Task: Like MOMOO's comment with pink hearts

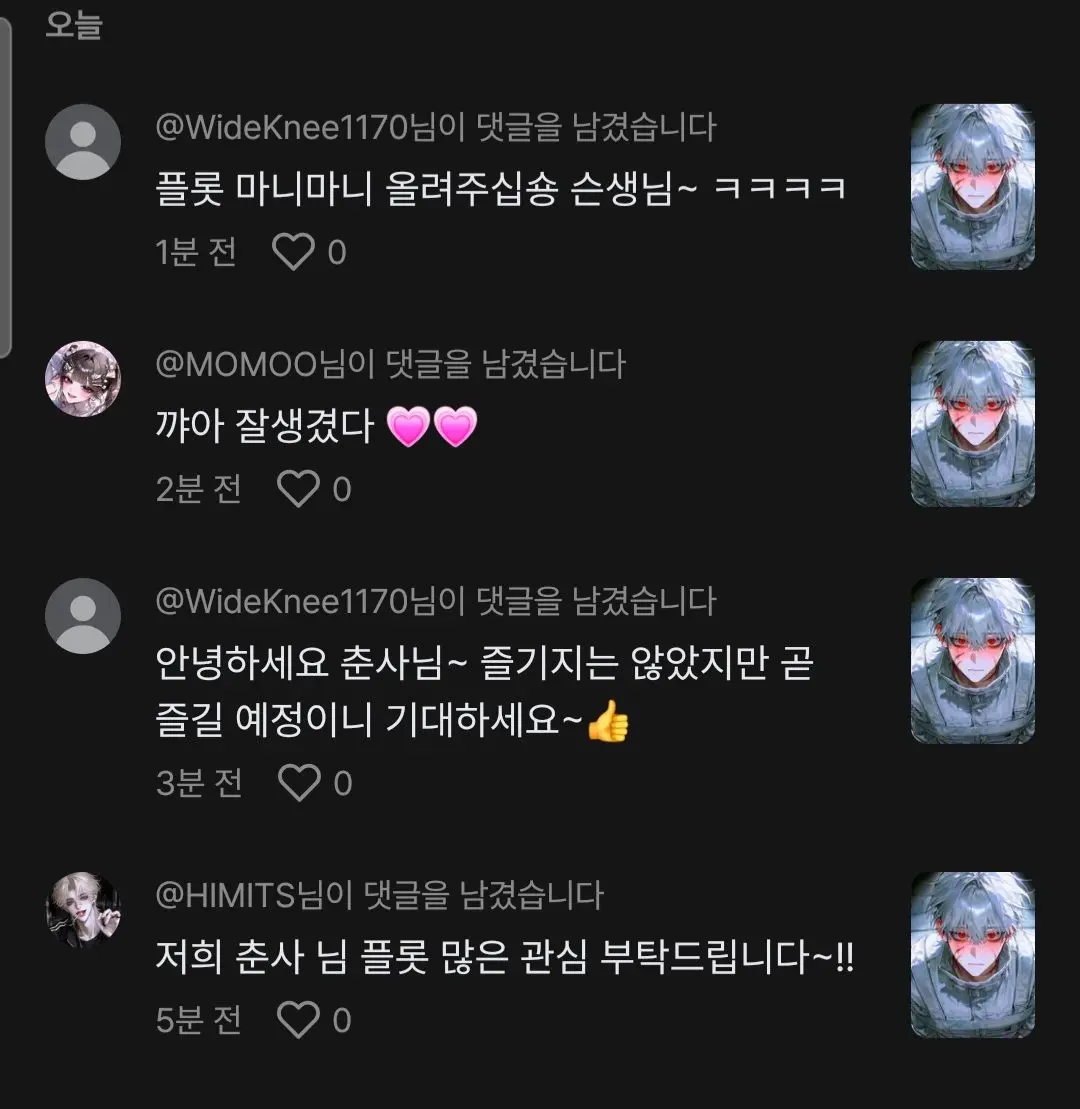Action: pyautogui.click(x=298, y=489)
